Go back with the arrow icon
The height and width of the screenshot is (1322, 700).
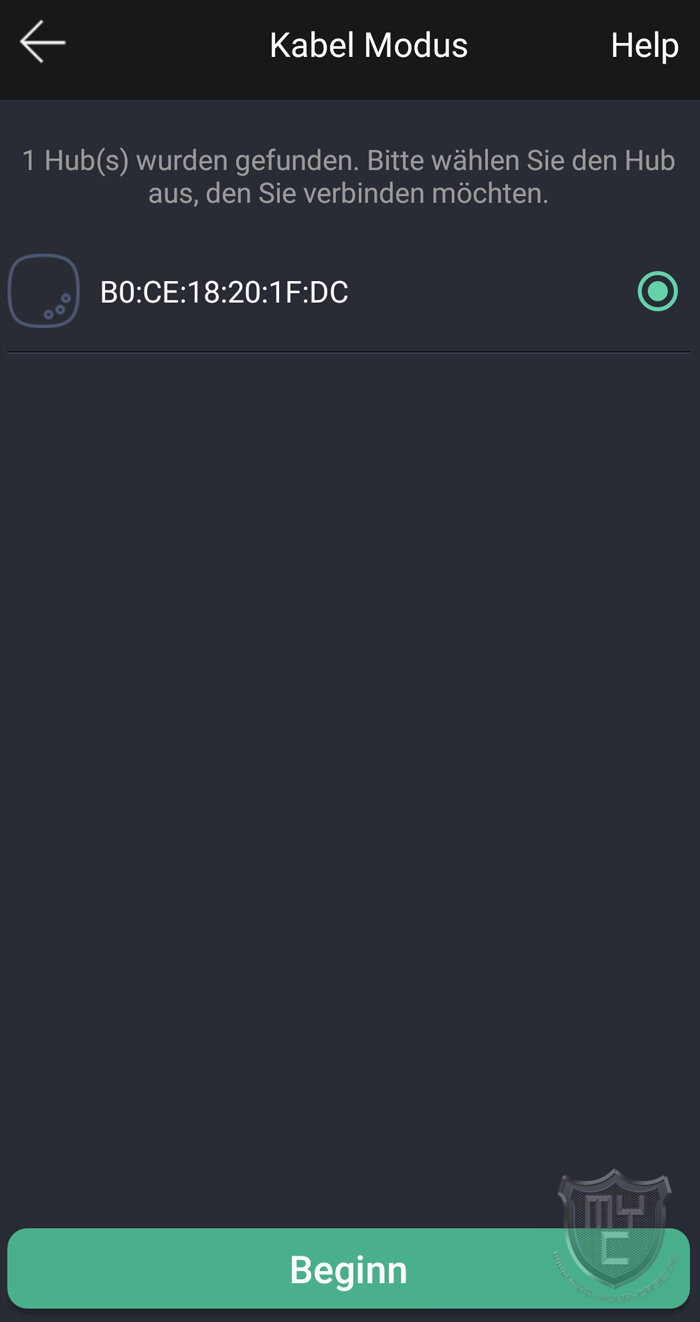[x=42, y=43]
